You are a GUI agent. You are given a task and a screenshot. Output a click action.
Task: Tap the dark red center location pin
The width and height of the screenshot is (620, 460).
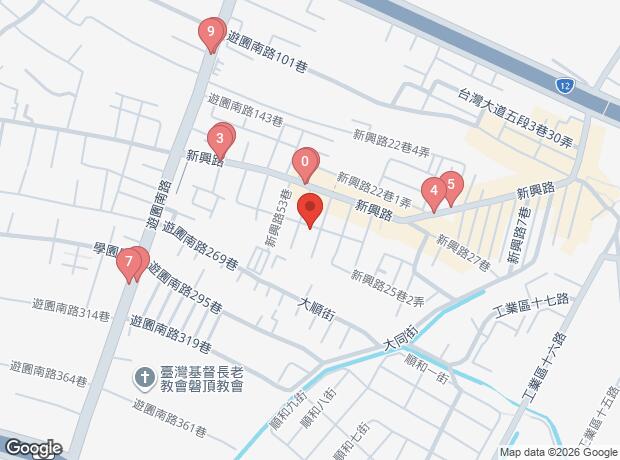[310, 210]
